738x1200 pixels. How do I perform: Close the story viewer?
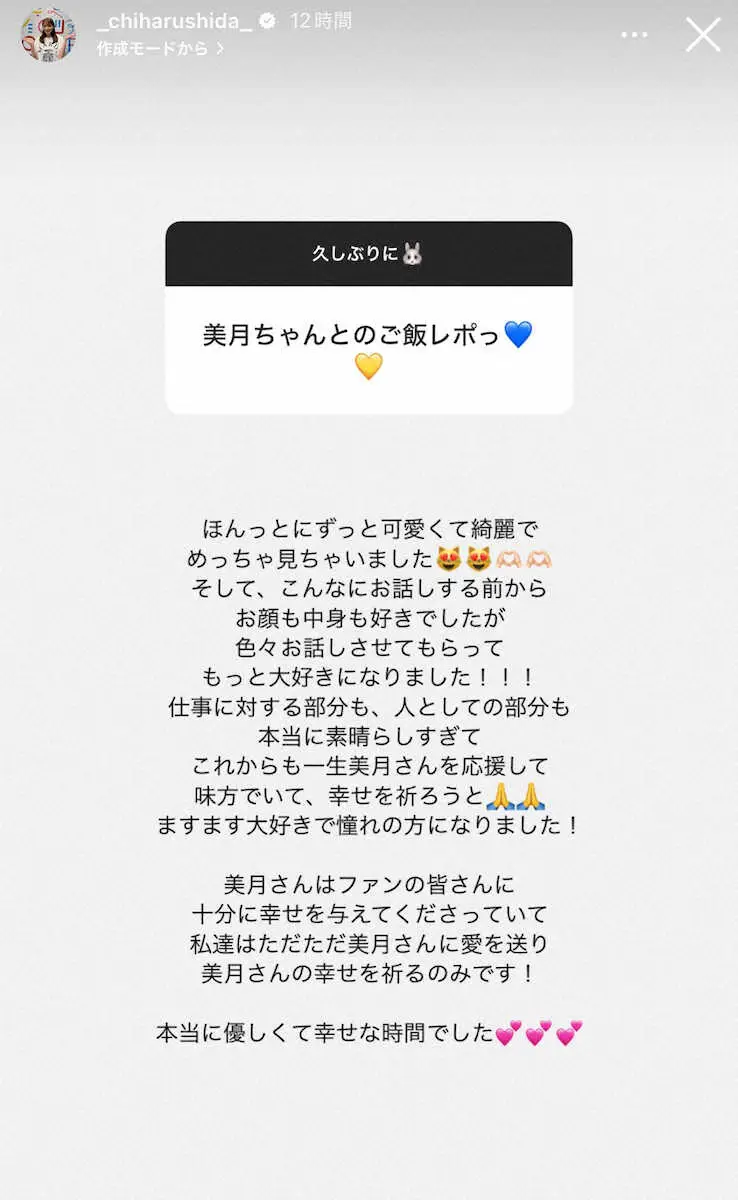tap(702, 35)
